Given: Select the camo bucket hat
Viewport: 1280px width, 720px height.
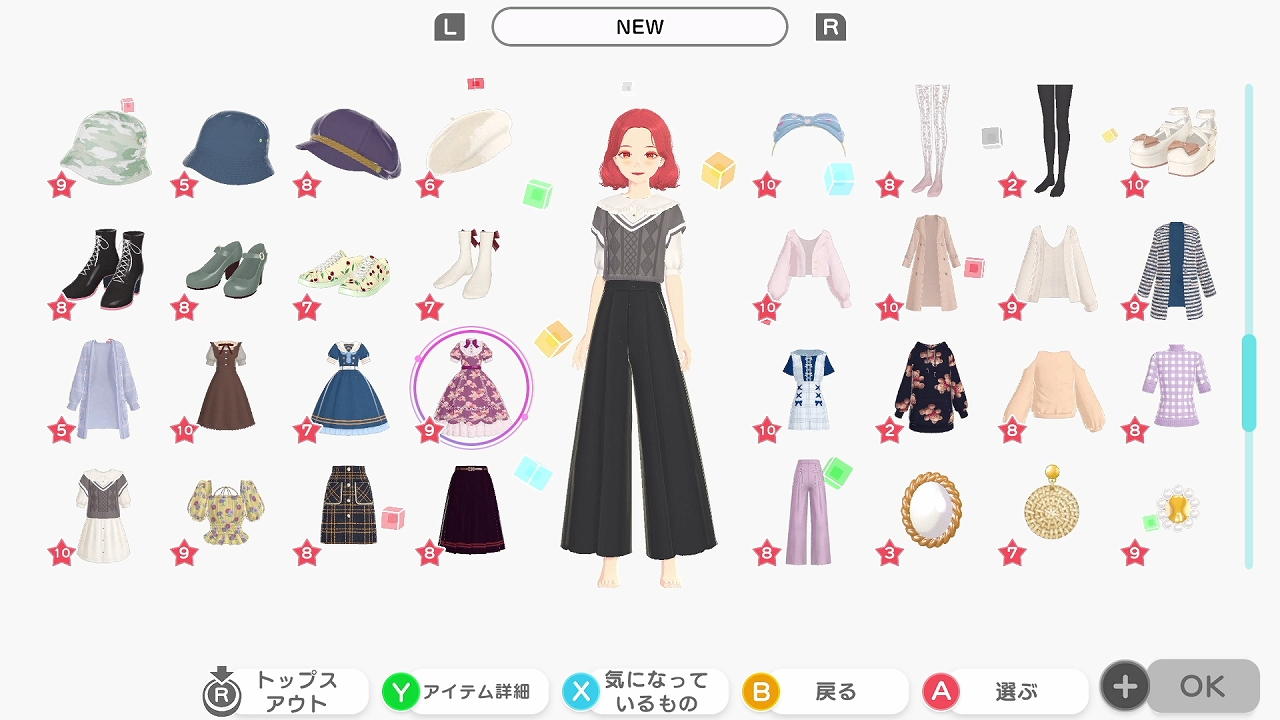Looking at the screenshot, I should tap(105, 148).
